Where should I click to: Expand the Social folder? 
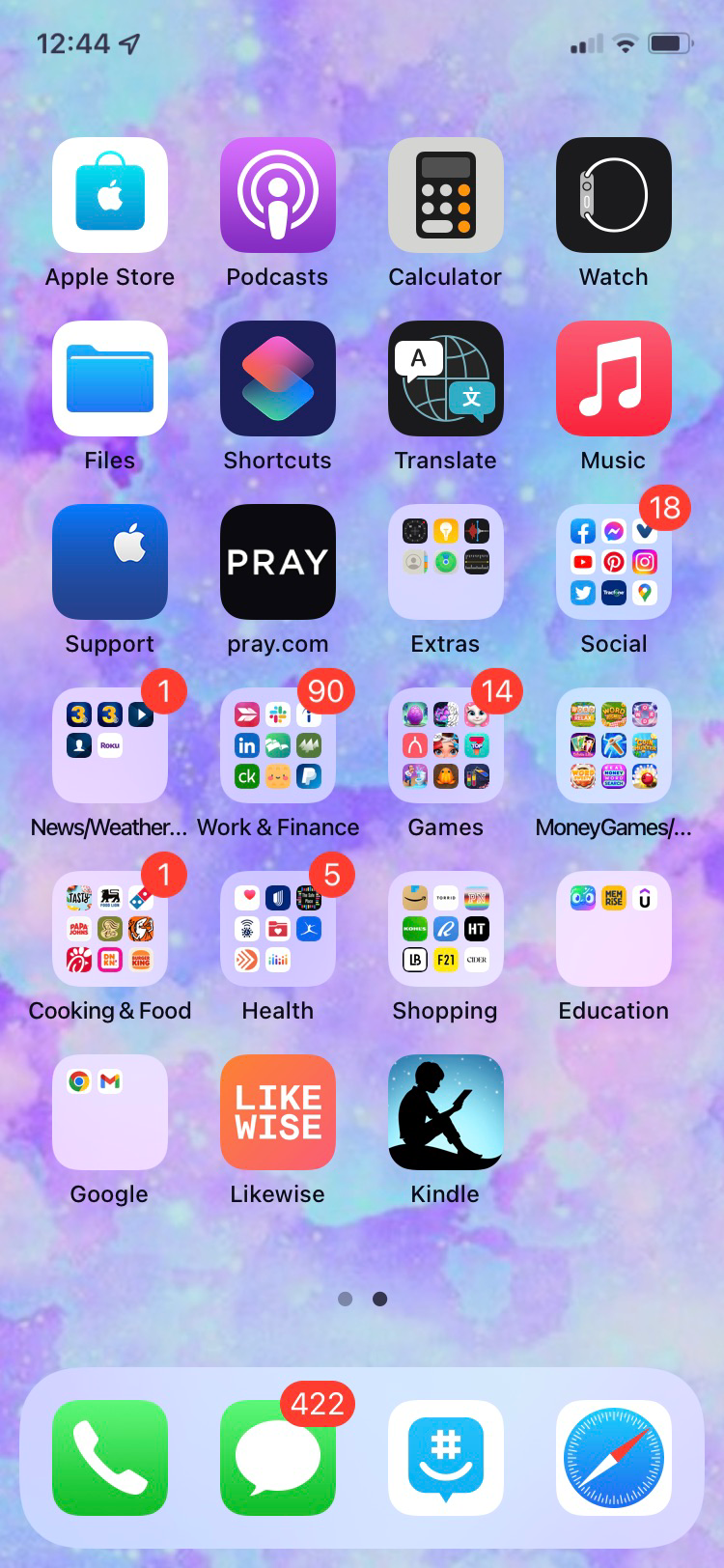coord(614,562)
